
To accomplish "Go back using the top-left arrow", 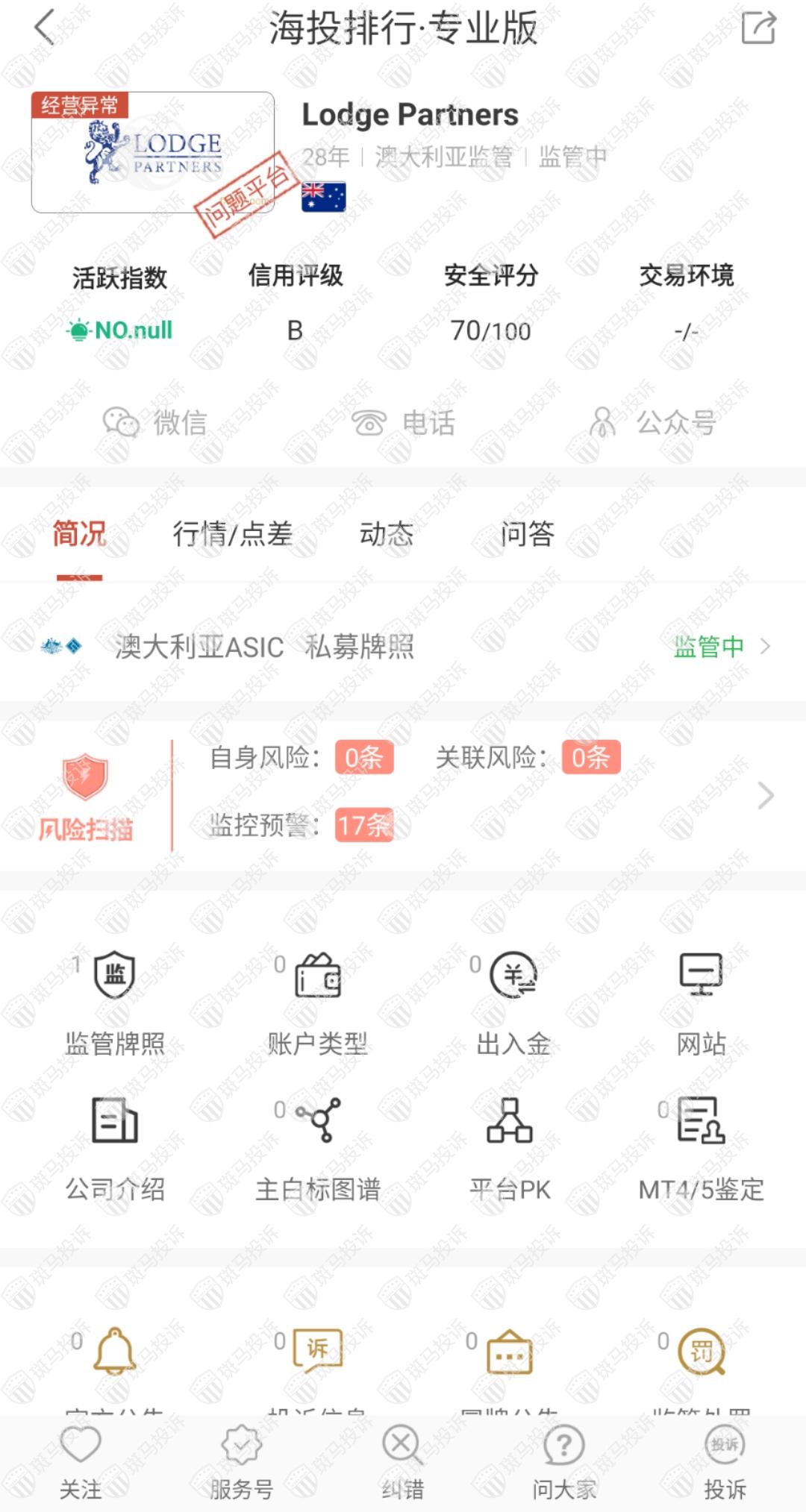I will [45, 28].
